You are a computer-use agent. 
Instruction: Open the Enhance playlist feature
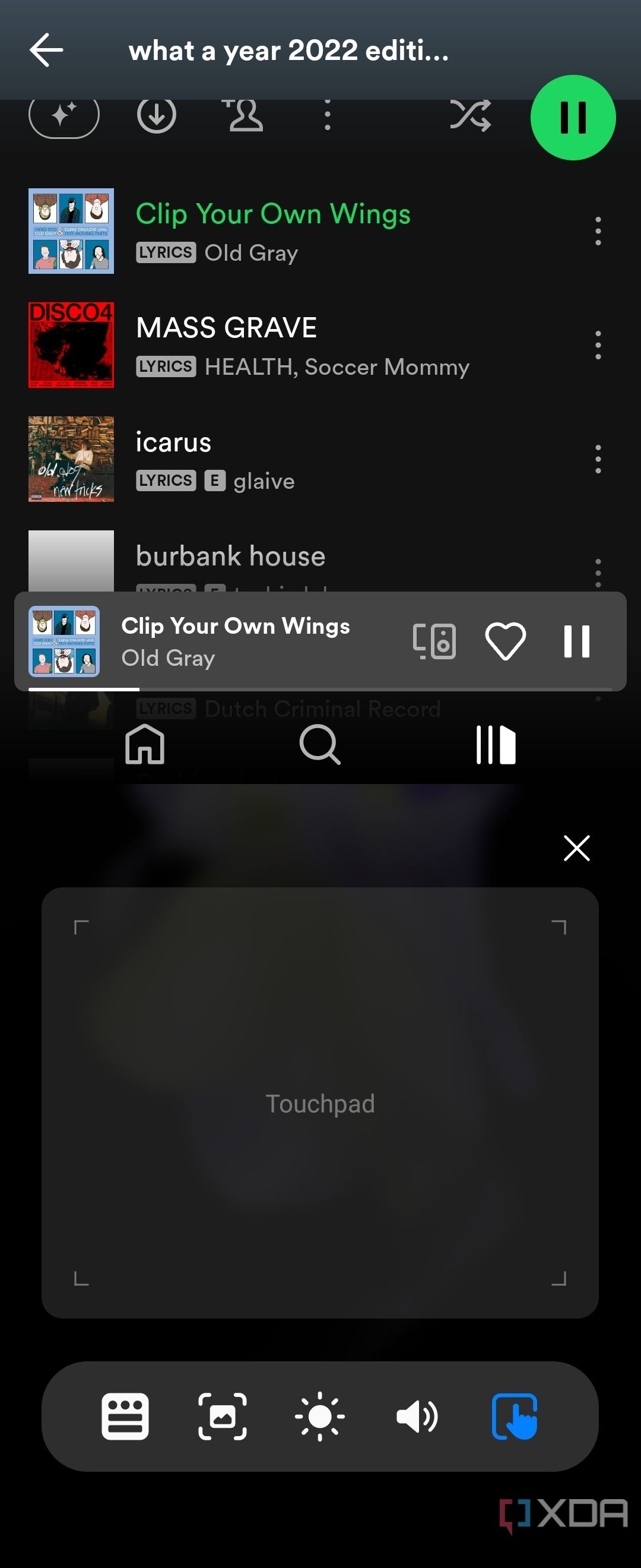point(64,116)
